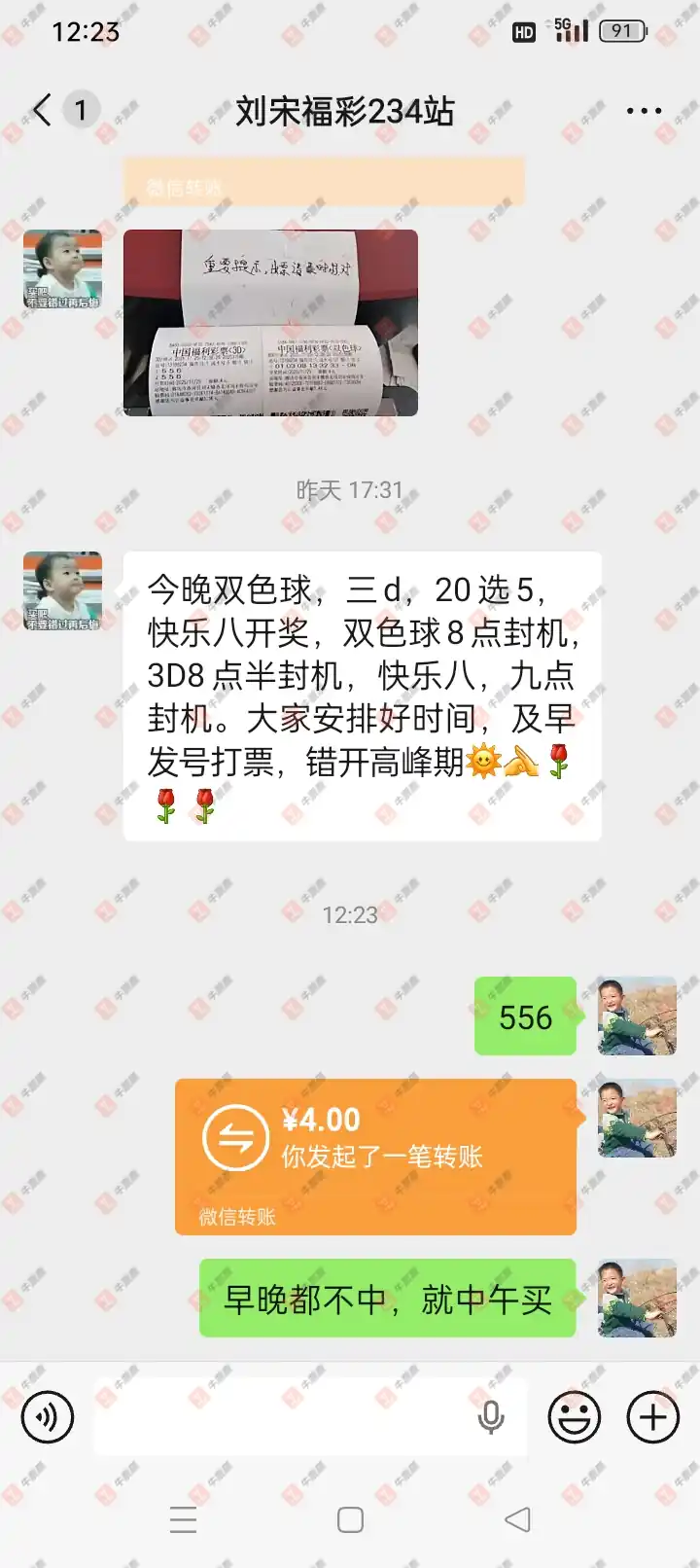
Task: Focus the message text field
Action: (x=282, y=1417)
